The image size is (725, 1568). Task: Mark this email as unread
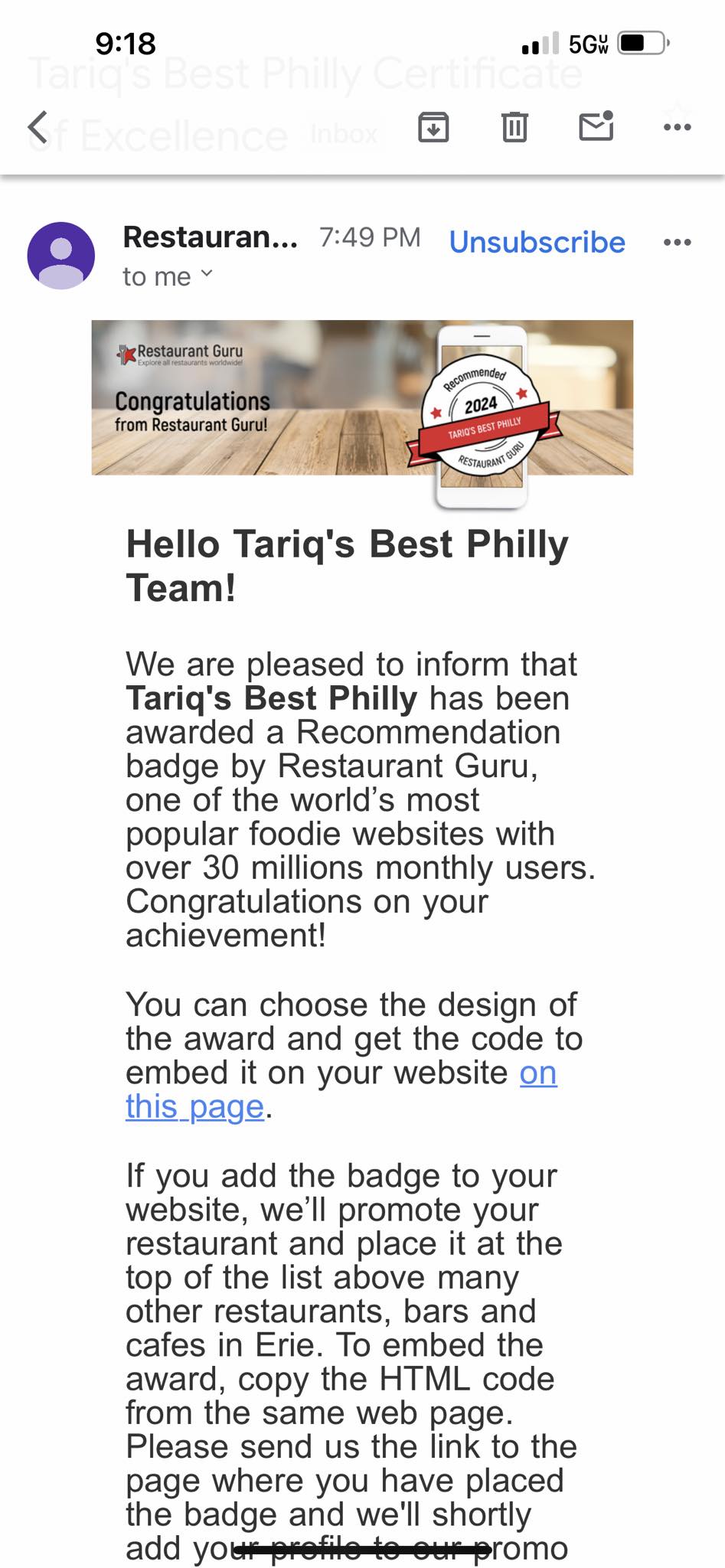596,126
